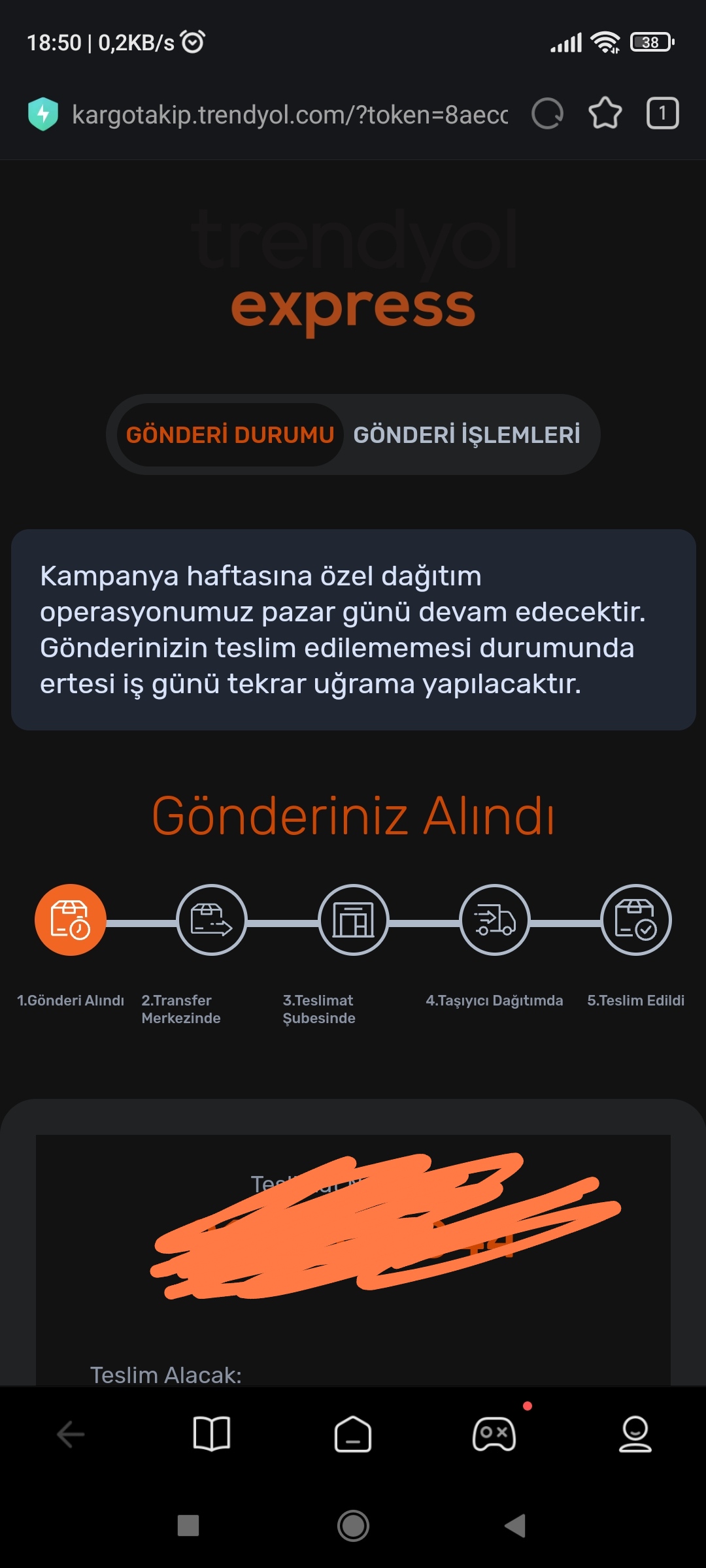
Task: Open the games controller icon
Action: (494, 1434)
